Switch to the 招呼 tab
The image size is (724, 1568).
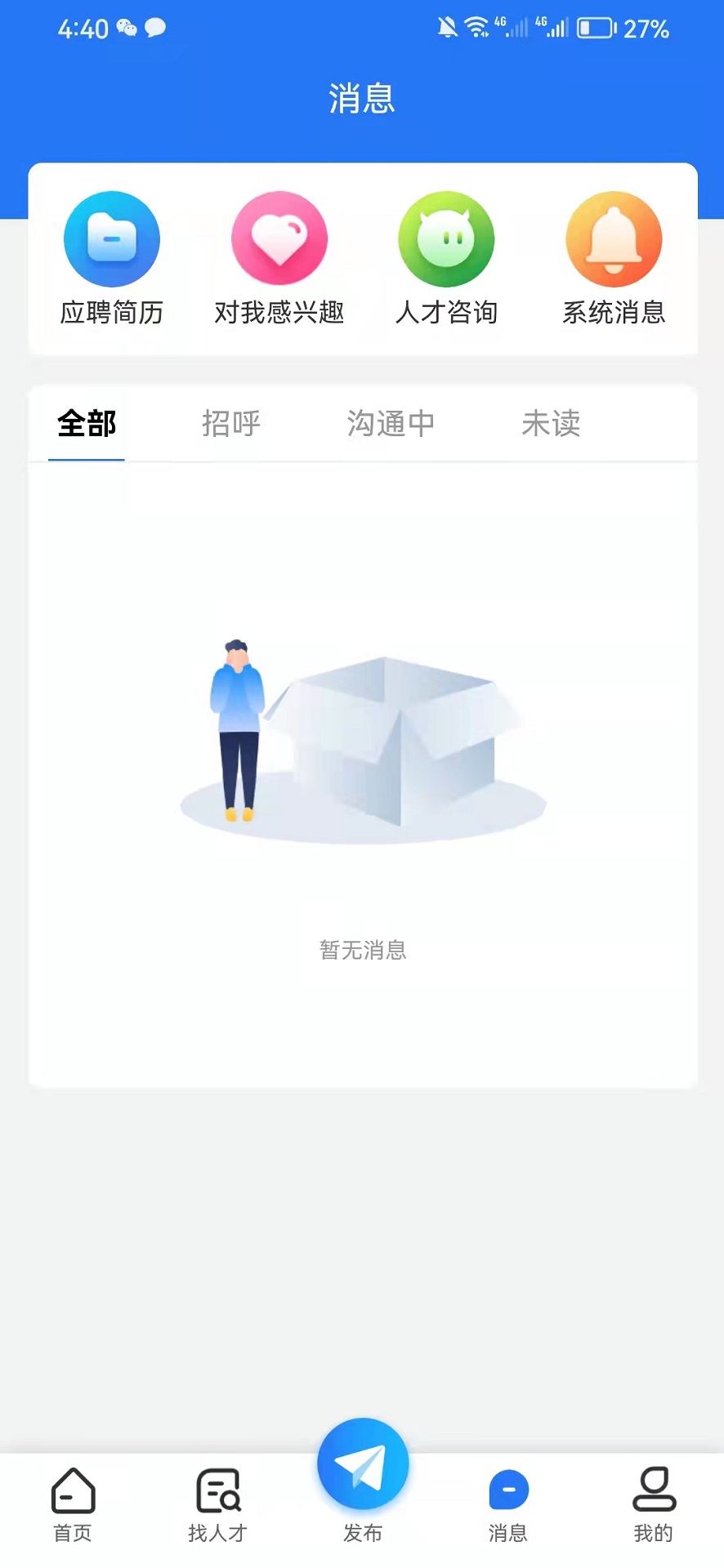click(231, 424)
